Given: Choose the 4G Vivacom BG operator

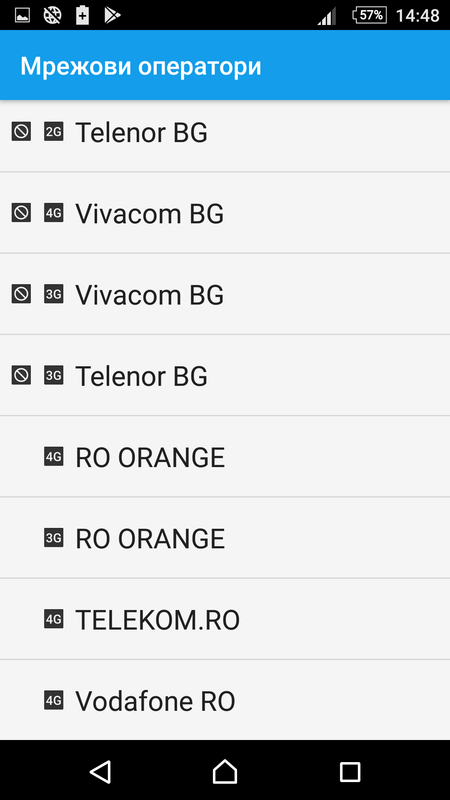Looking at the screenshot, I should (x=225, y=213).
